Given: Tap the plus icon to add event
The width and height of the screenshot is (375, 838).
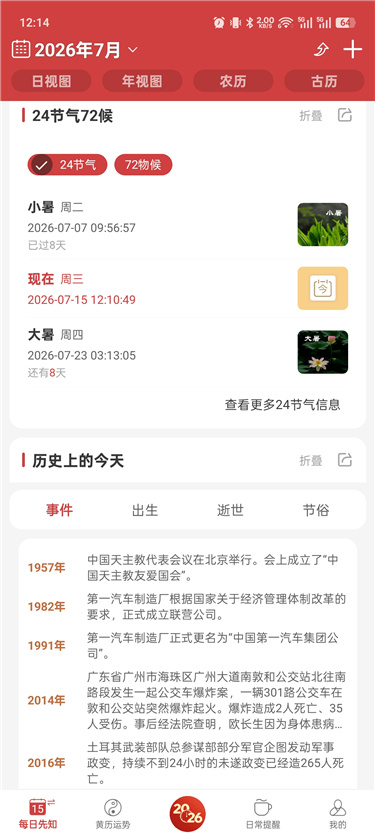Looking at the screenshot, I should (353, 50).
